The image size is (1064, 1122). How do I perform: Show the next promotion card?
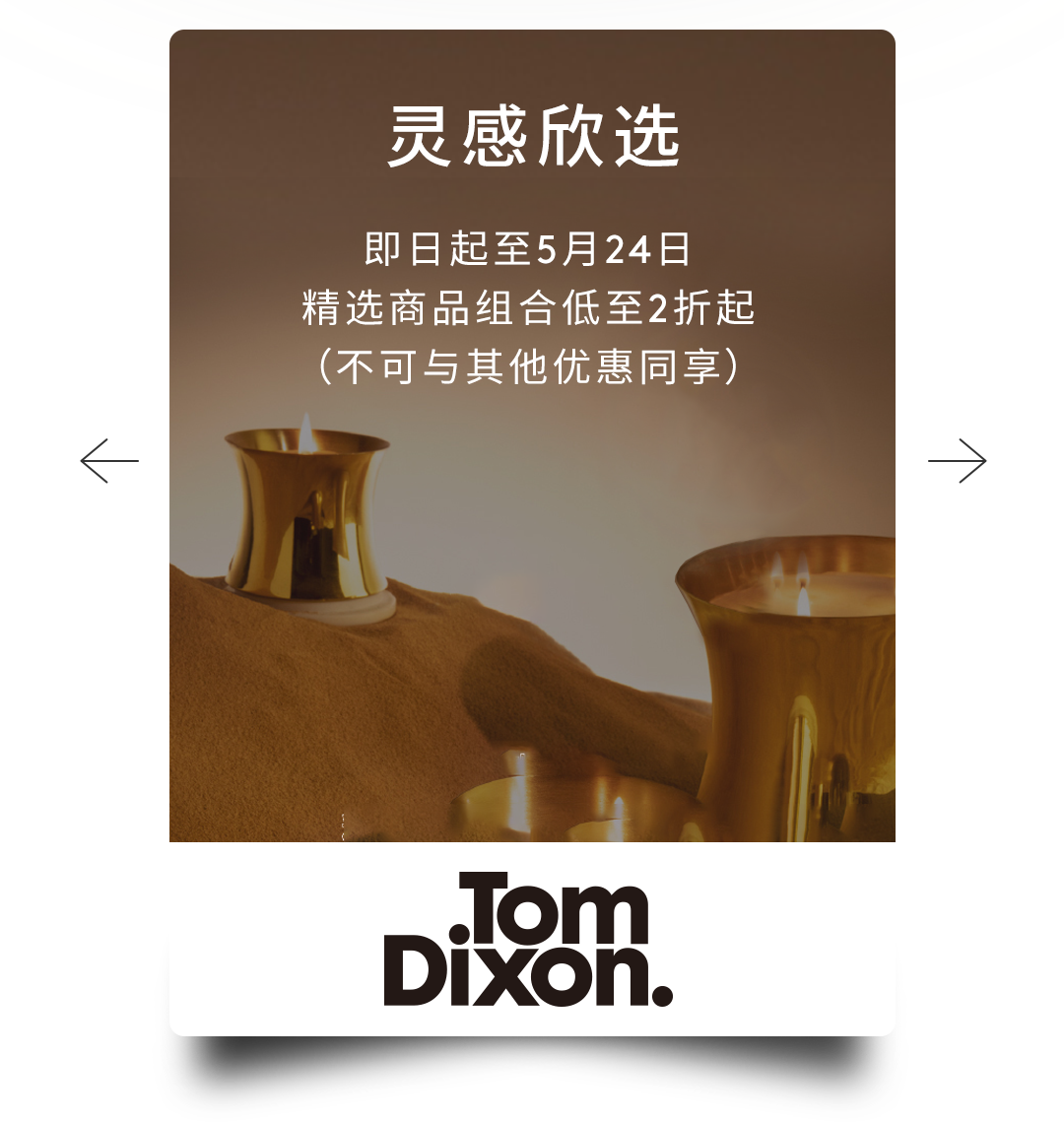tap(957, 461)
